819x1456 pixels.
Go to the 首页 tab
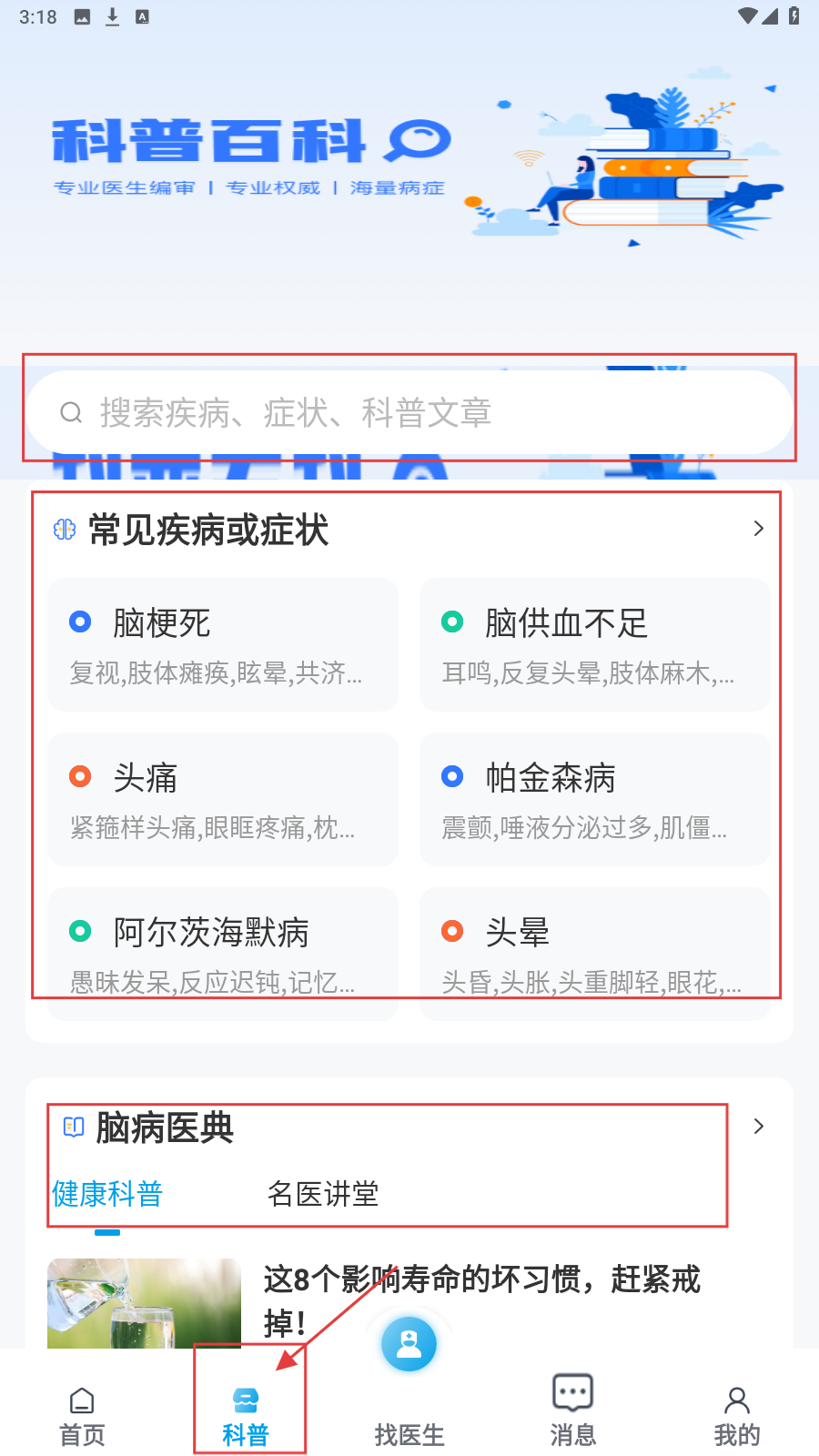[82, 1416]
